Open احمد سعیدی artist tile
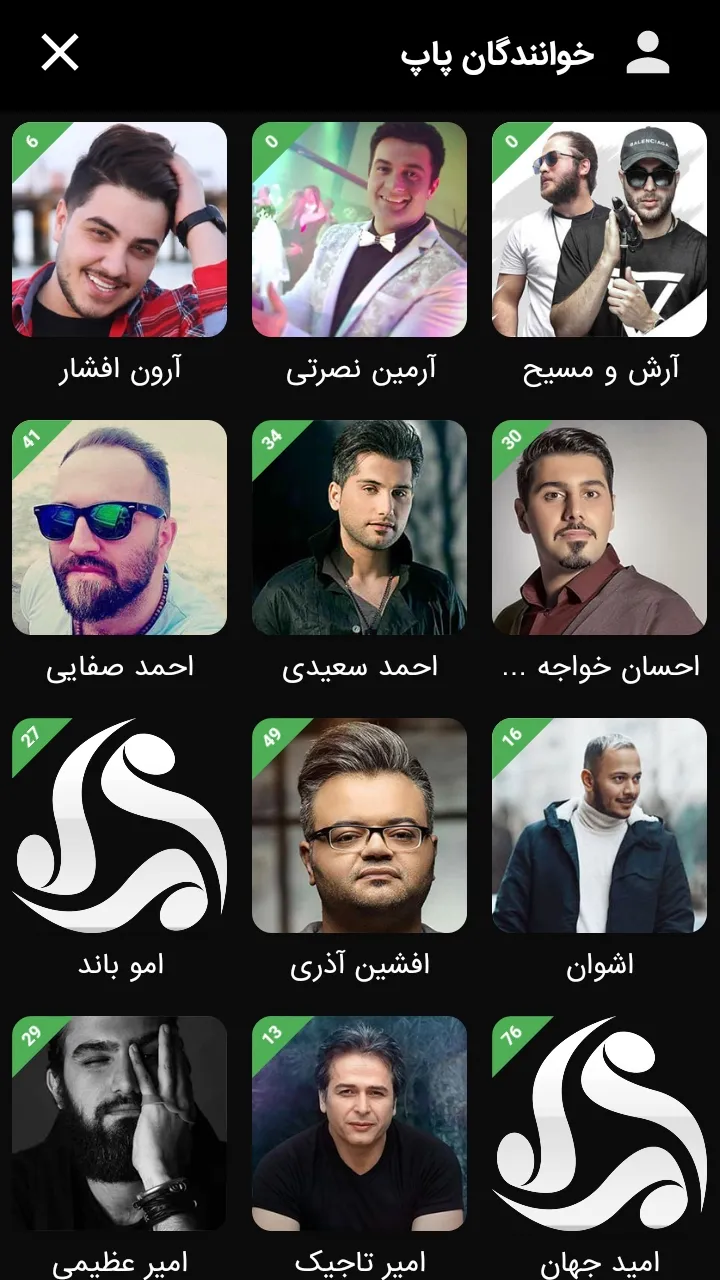 click(359, 528)
